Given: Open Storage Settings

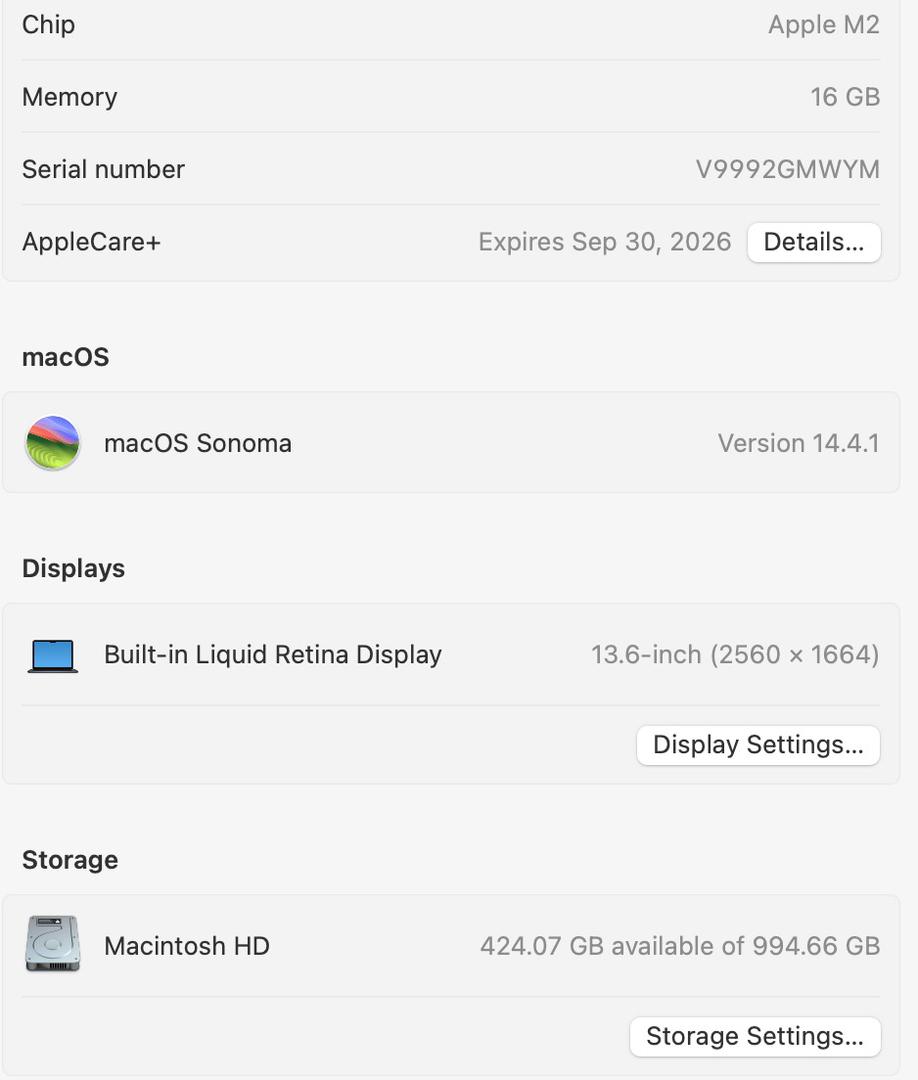Looking at the screenshot, I should click(755, 1037).
